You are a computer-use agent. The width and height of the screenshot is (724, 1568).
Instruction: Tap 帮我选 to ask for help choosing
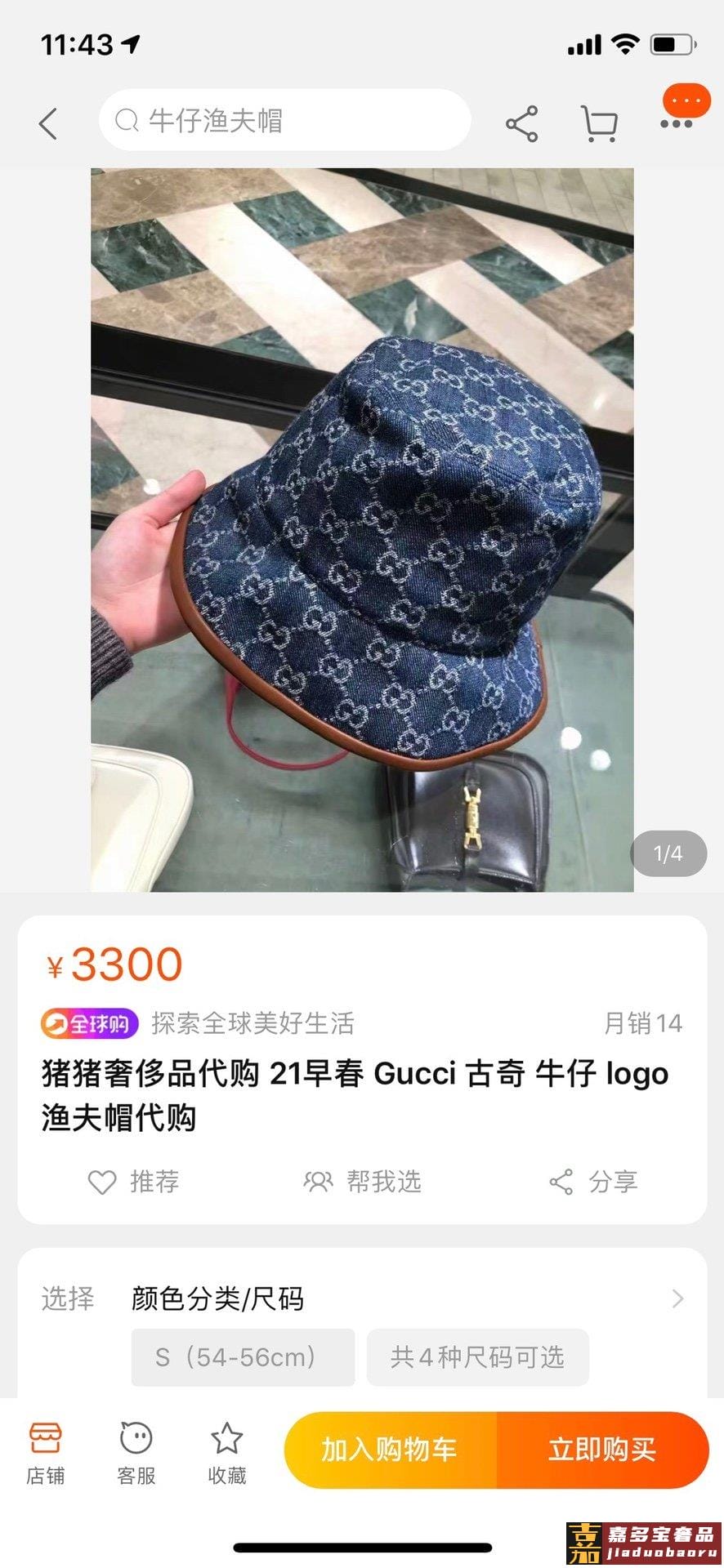(x=362, y=1182)
